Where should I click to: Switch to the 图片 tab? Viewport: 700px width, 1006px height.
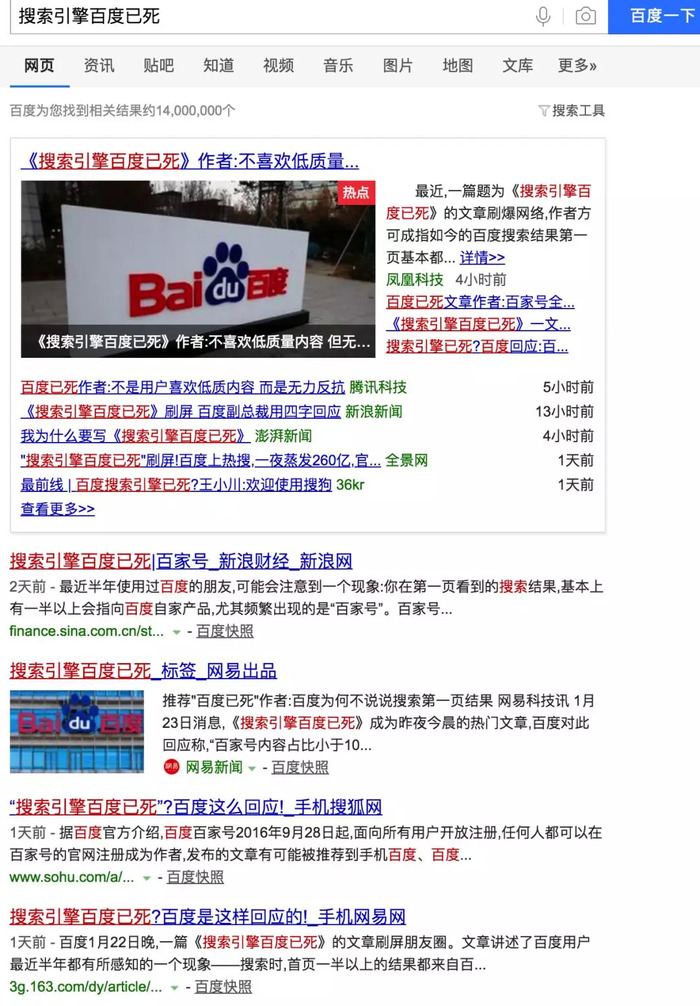pyautogui.click(x=398, y=66)
